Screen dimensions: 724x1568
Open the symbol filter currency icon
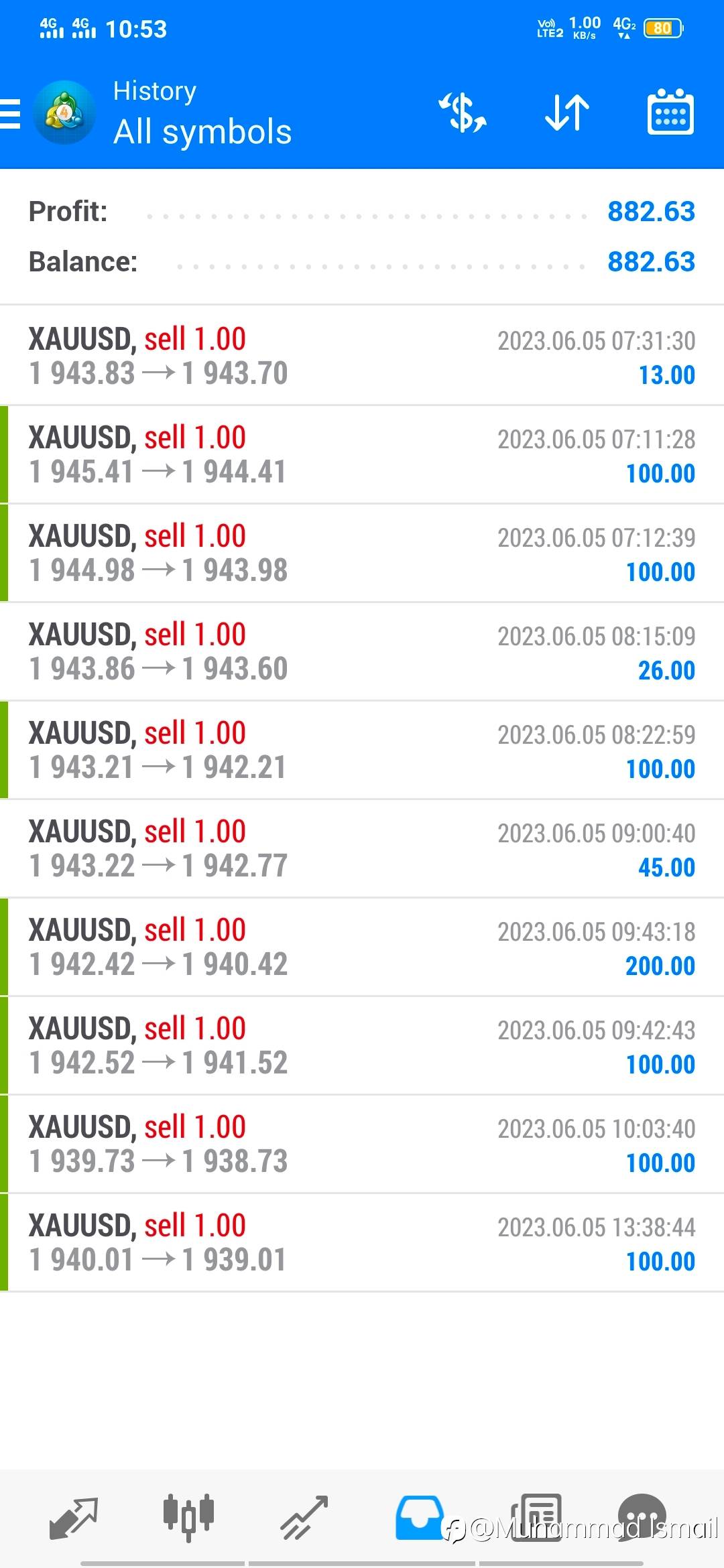click(462, 112)
